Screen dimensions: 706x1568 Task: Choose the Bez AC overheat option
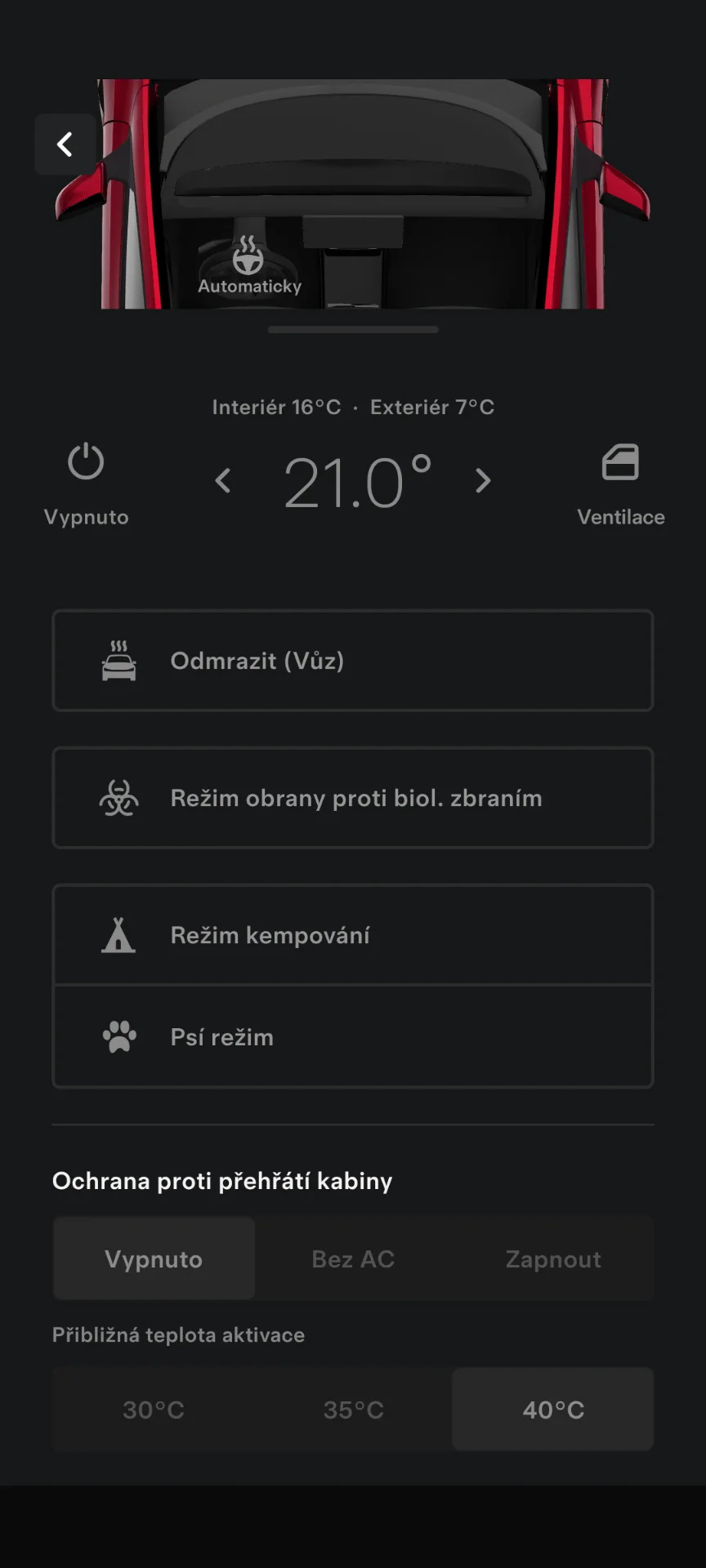pyautogui.click(x=353, y=1259)
